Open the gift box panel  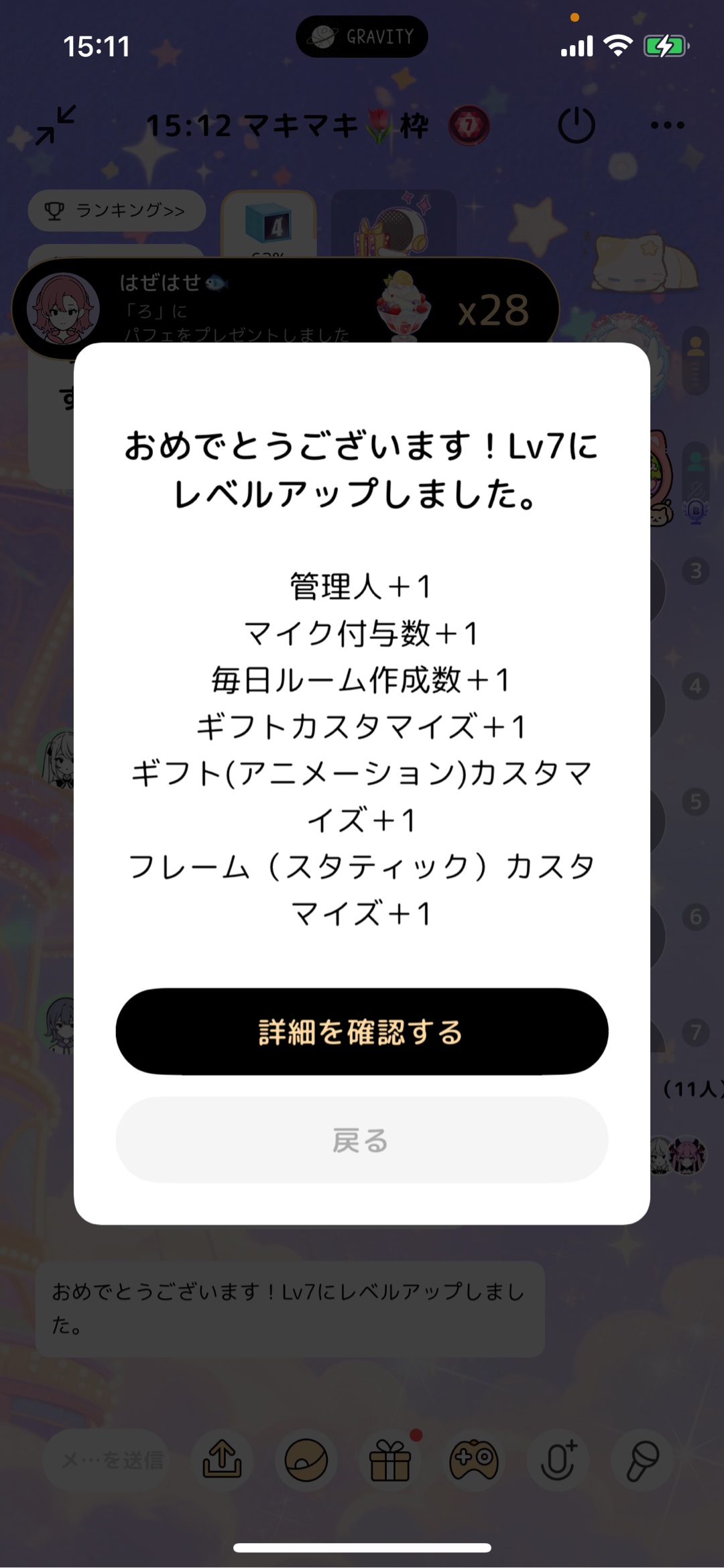click(389, 1460)
